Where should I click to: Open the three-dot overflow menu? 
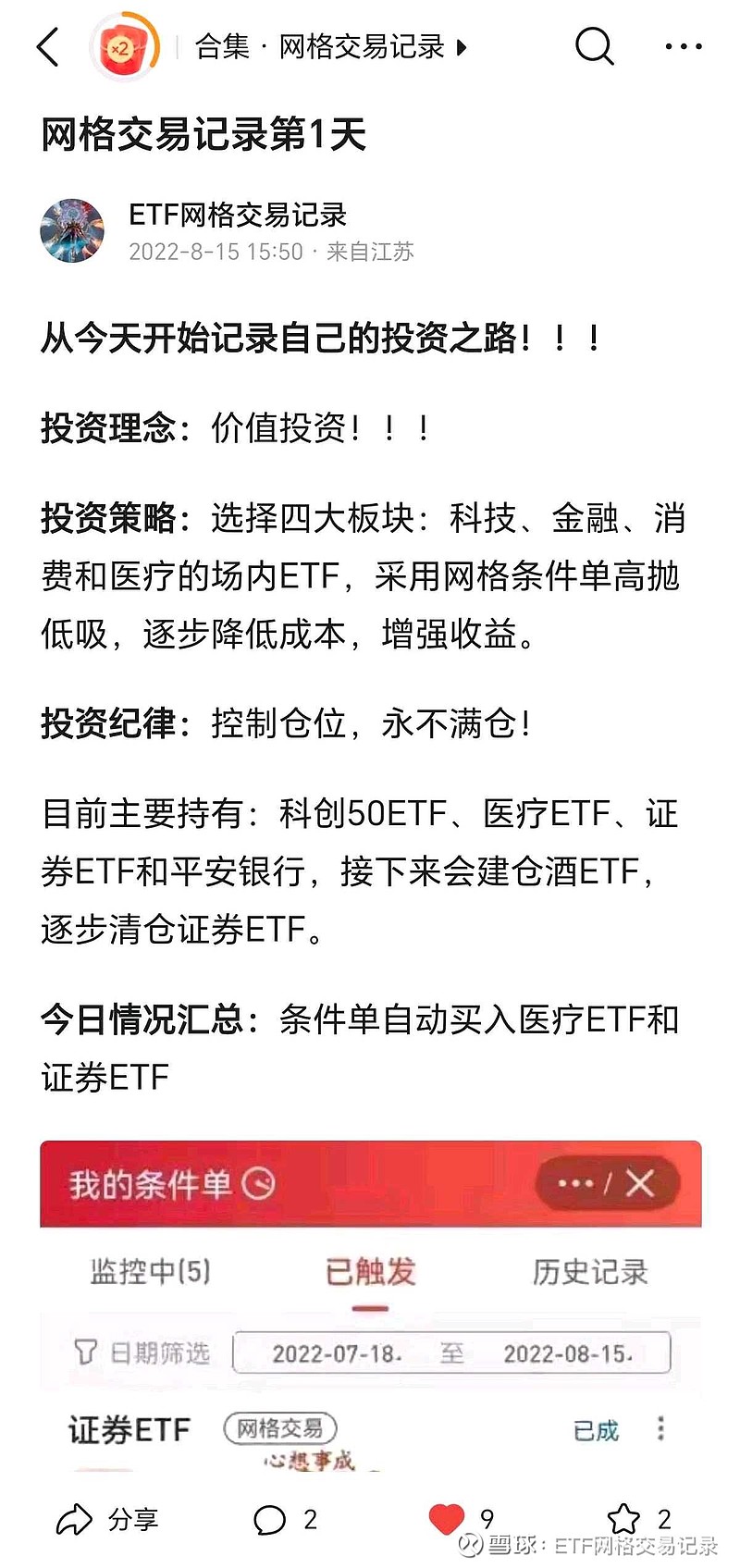[x=684, y=46]
